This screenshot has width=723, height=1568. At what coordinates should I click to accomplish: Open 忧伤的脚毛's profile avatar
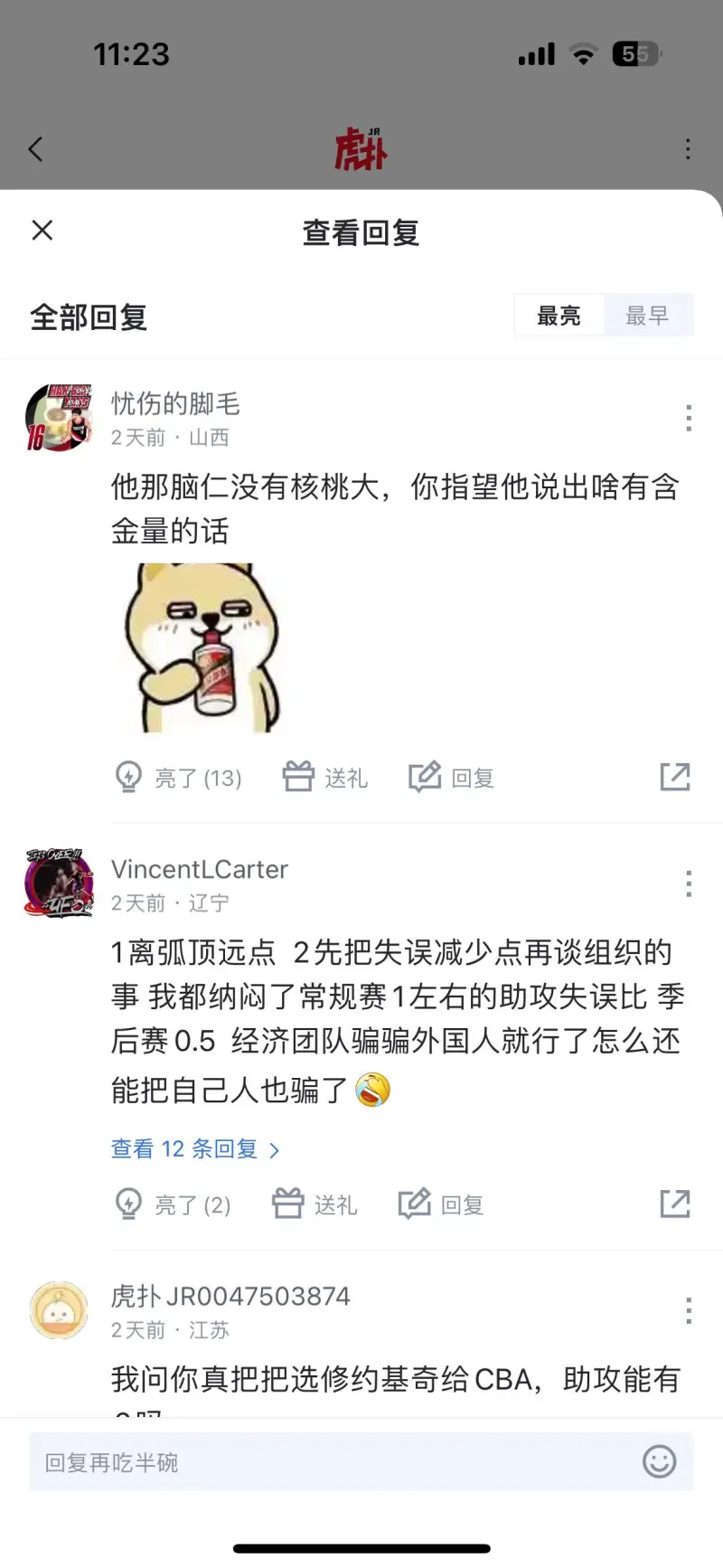[59, 418]
